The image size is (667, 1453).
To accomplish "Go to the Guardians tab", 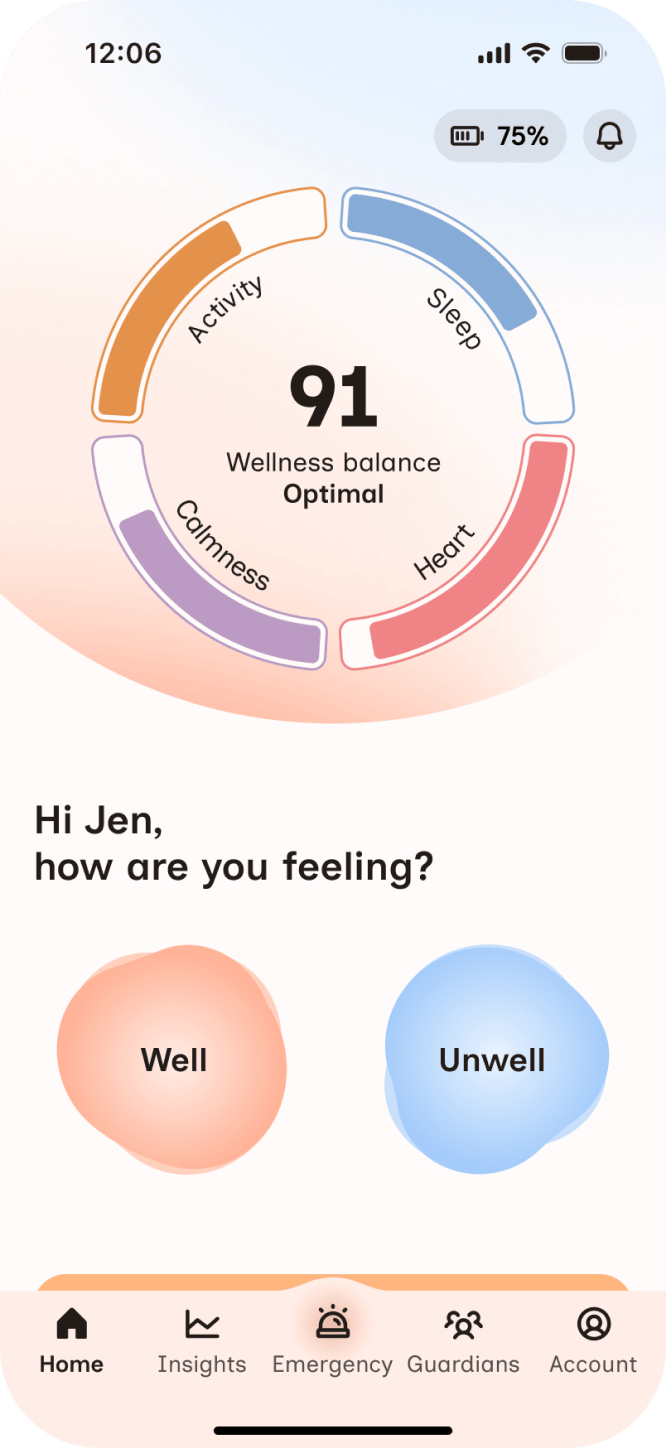I will [x=463, y=1342].
